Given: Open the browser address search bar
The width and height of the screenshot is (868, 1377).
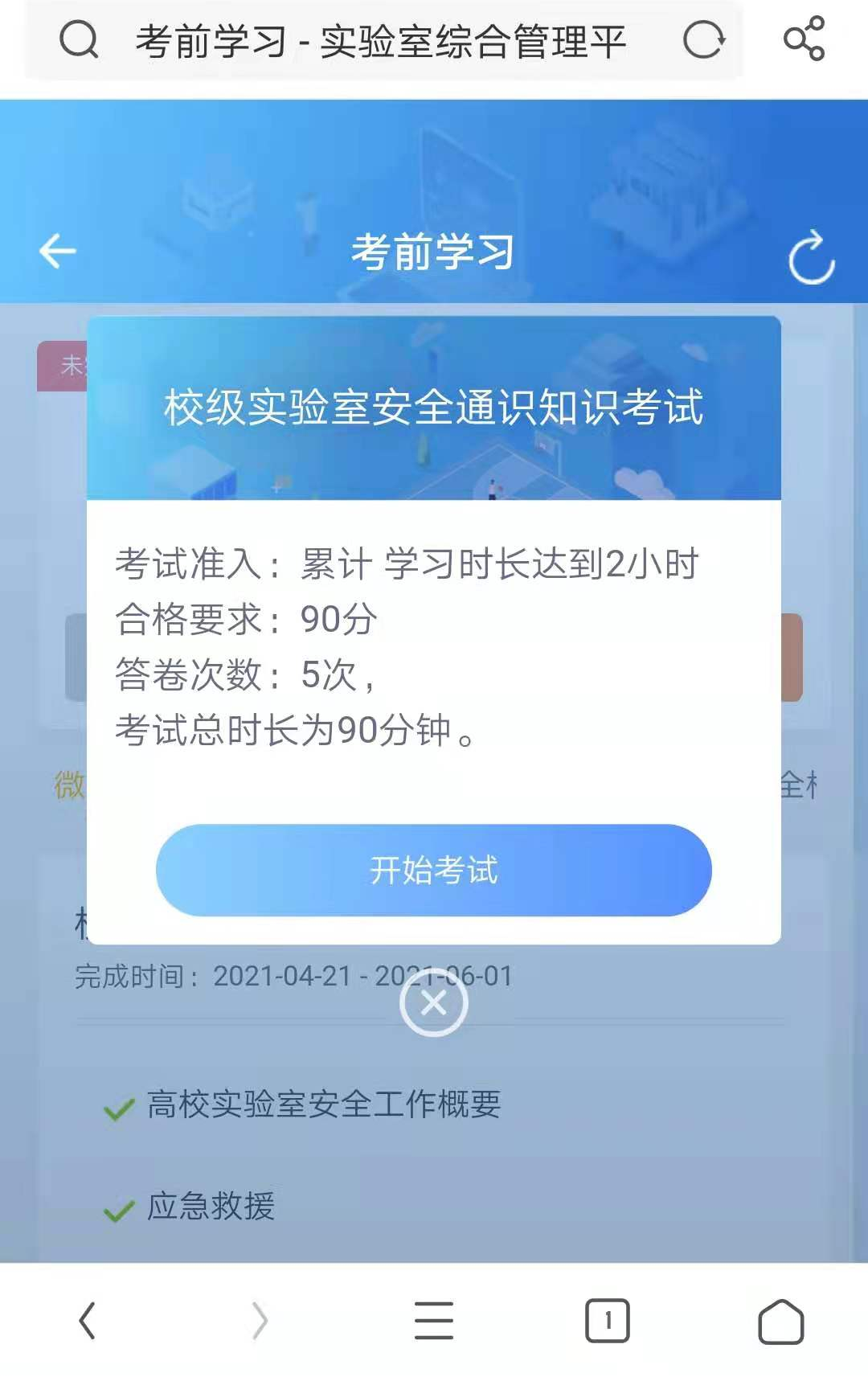Looking at the screenshot, I should pyautogui.click(x=378, y=40).
